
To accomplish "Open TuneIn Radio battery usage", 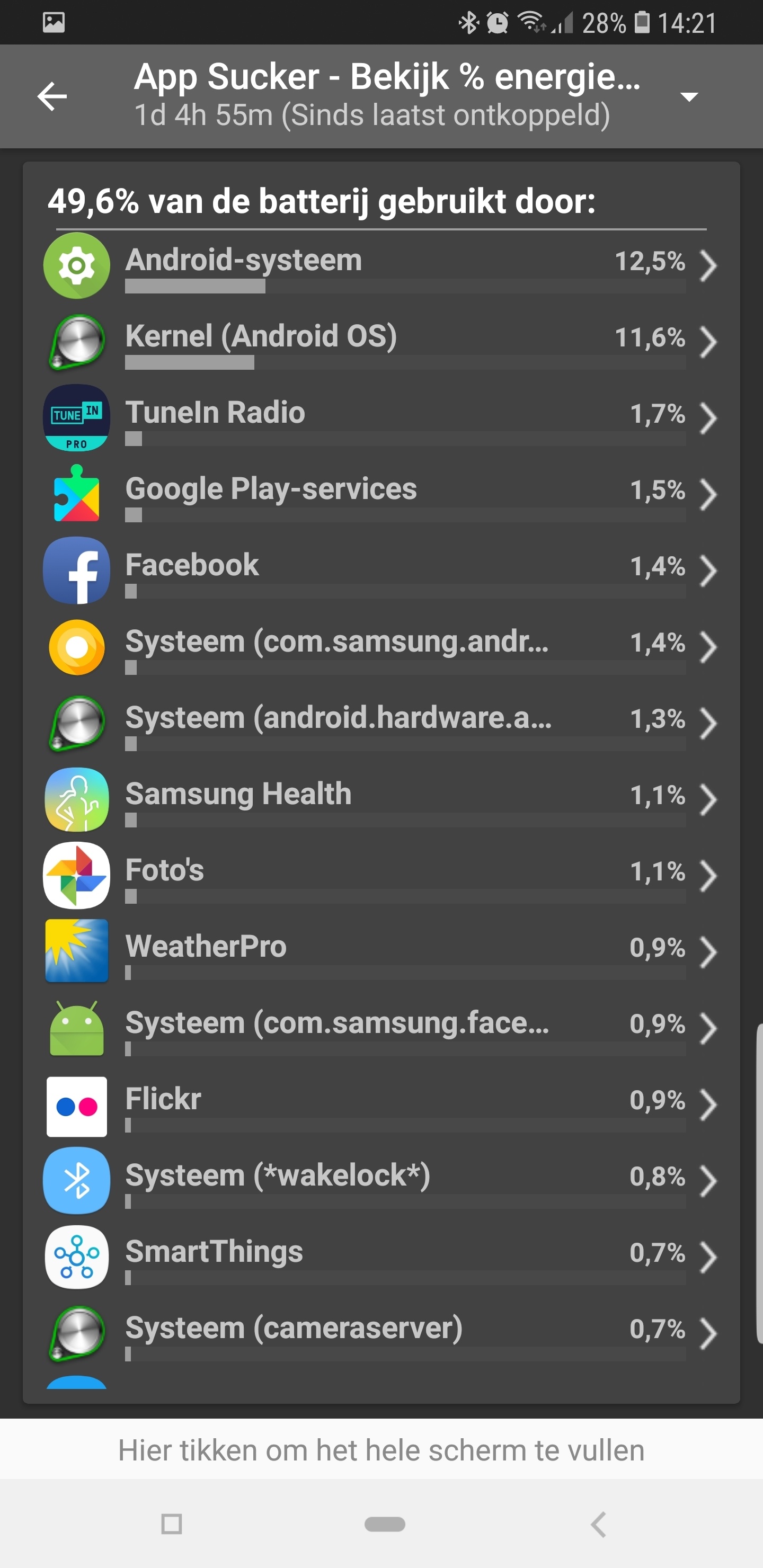I will coord(381,417).
